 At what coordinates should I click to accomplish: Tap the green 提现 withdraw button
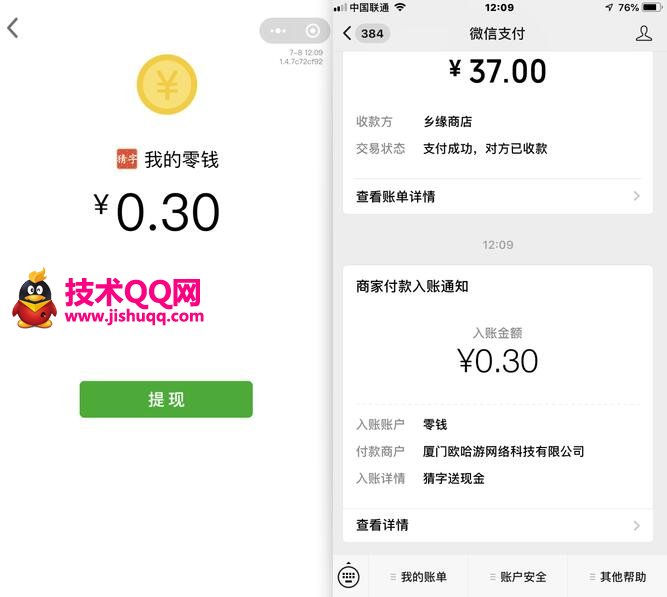(166, 399)
